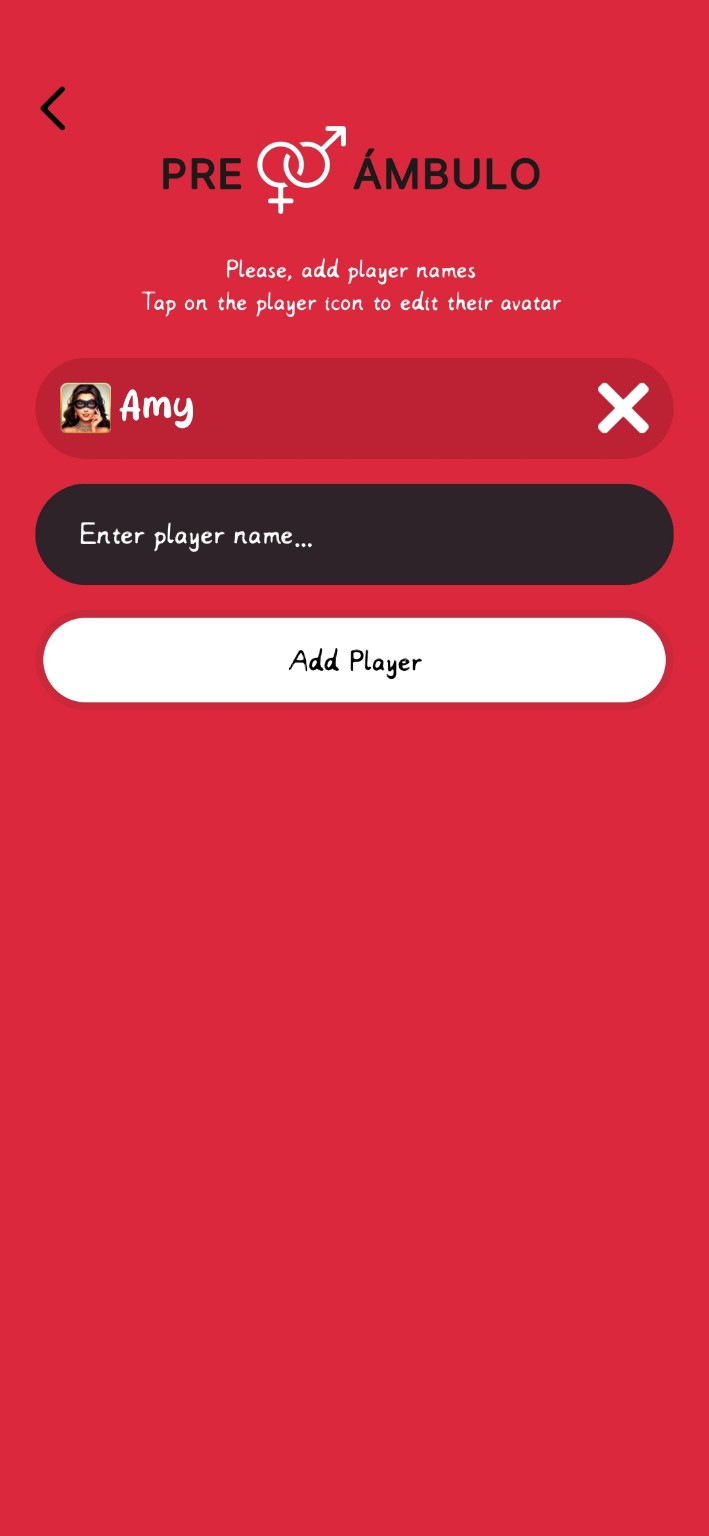This screenshot has width=709, height=1536.
Task: Tap Amy's avatar icon to edit it
Action: click(x=86, y=408)
